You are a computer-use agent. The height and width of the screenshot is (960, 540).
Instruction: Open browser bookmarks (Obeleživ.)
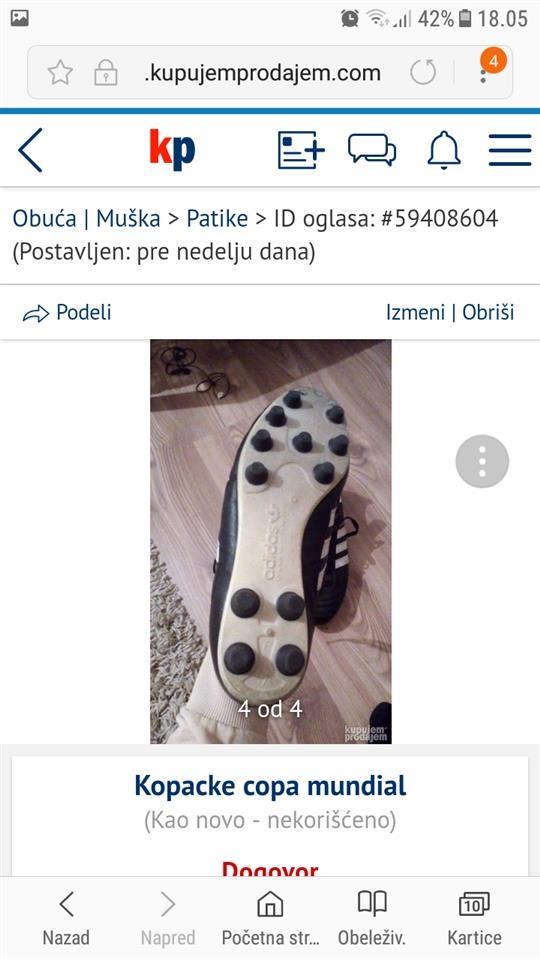coord(372,918)
